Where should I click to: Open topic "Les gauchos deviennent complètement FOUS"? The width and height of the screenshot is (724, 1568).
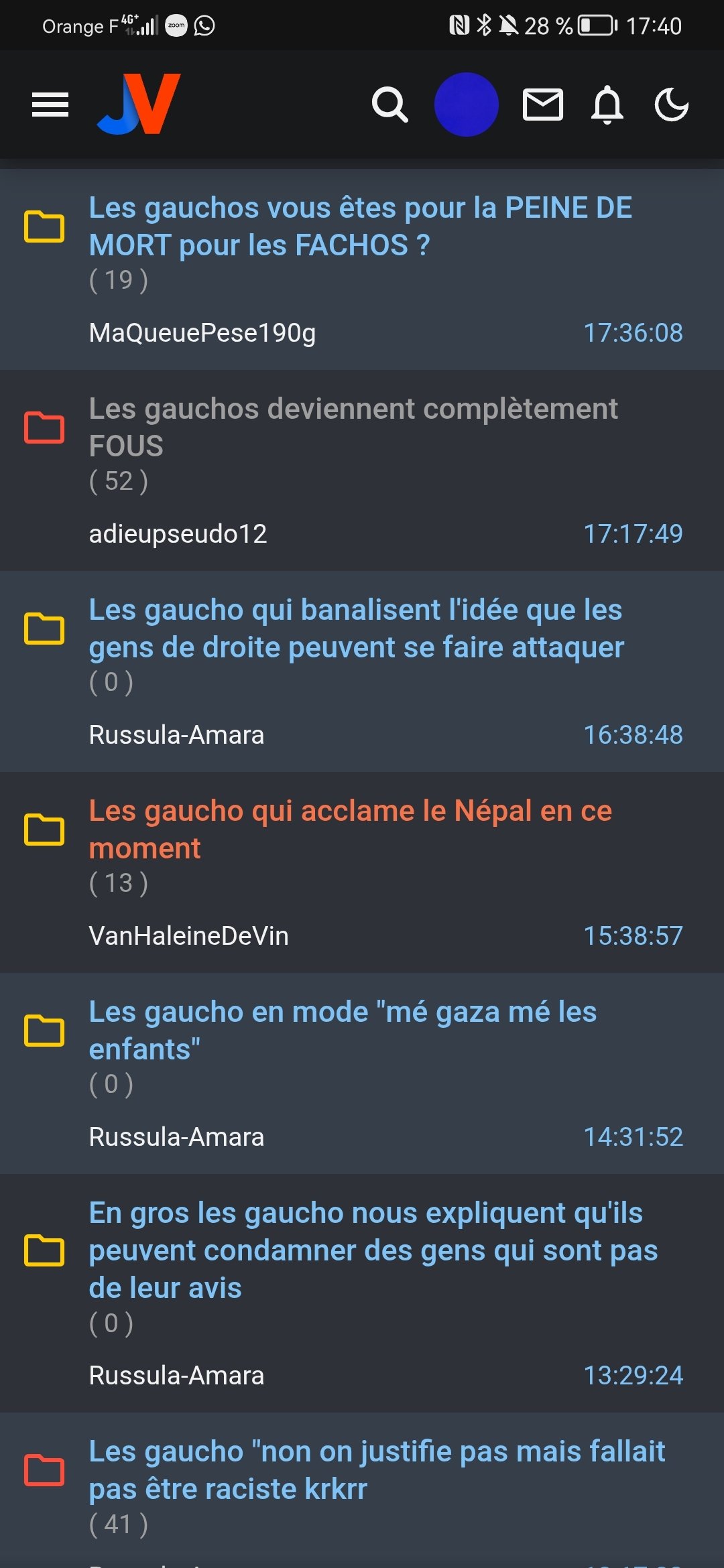click(353, 427)
